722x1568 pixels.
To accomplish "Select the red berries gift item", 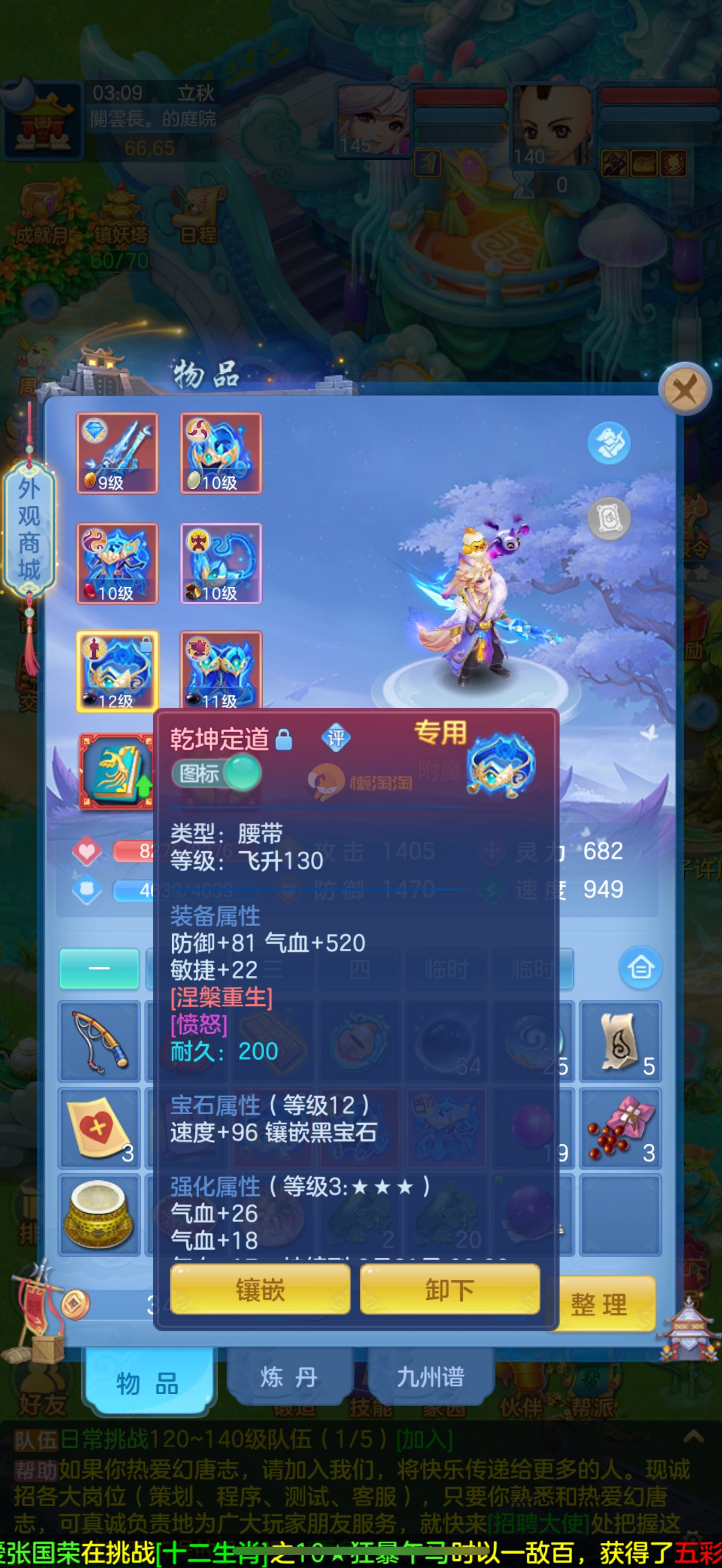I will click(620, 1128).
